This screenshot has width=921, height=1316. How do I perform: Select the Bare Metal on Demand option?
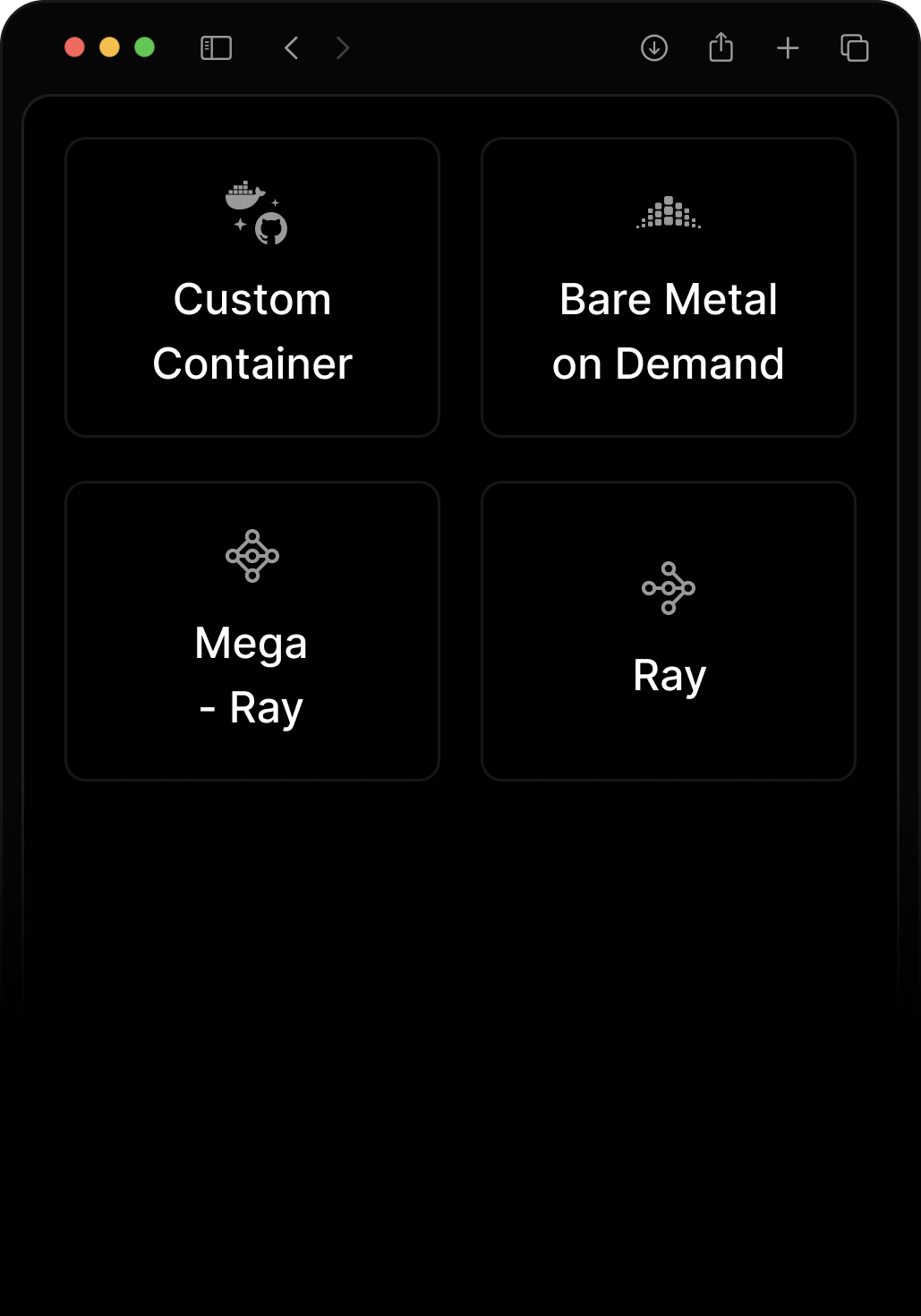click(669, 286)
